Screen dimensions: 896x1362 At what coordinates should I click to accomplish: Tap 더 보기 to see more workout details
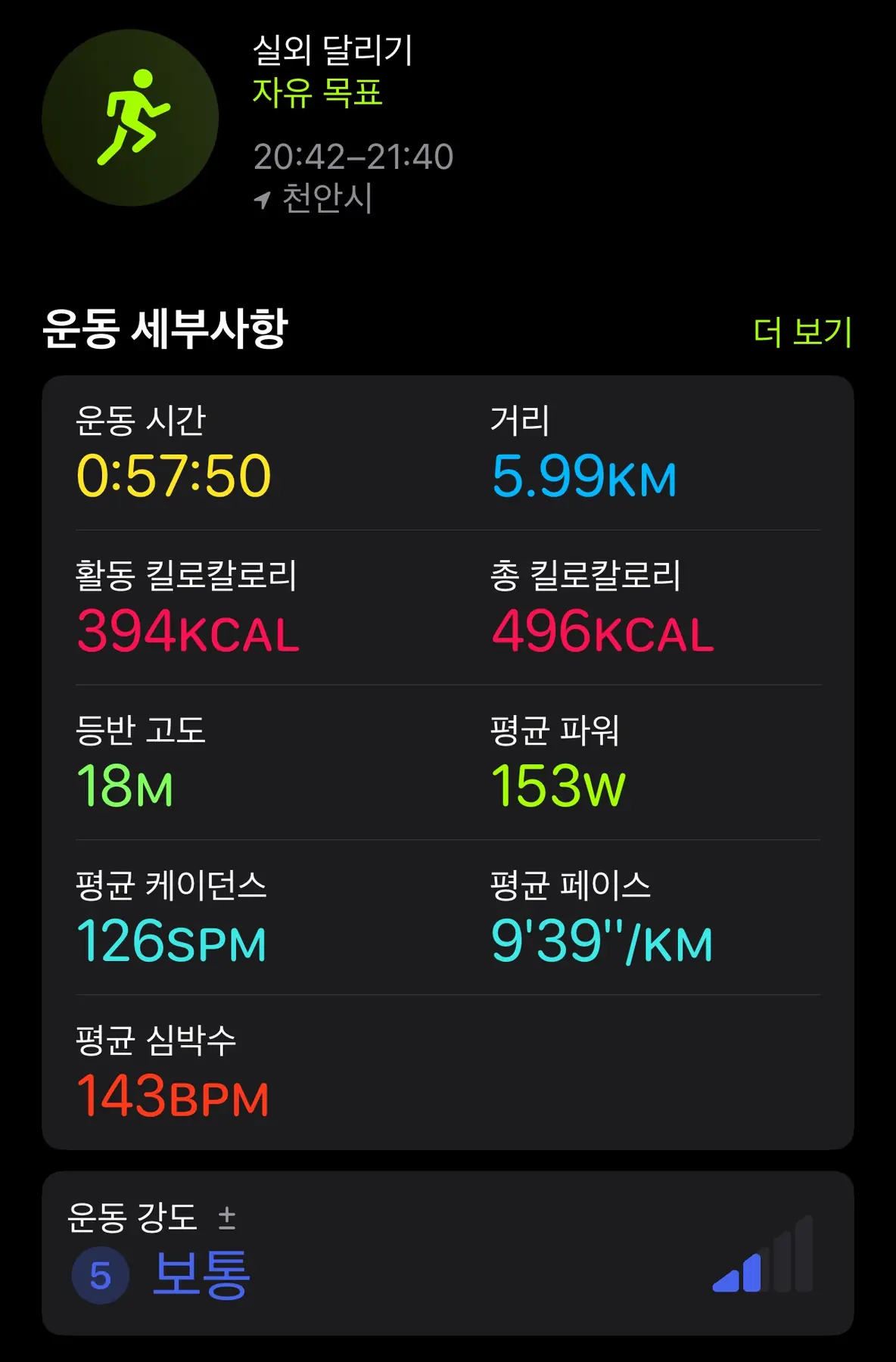802,331
